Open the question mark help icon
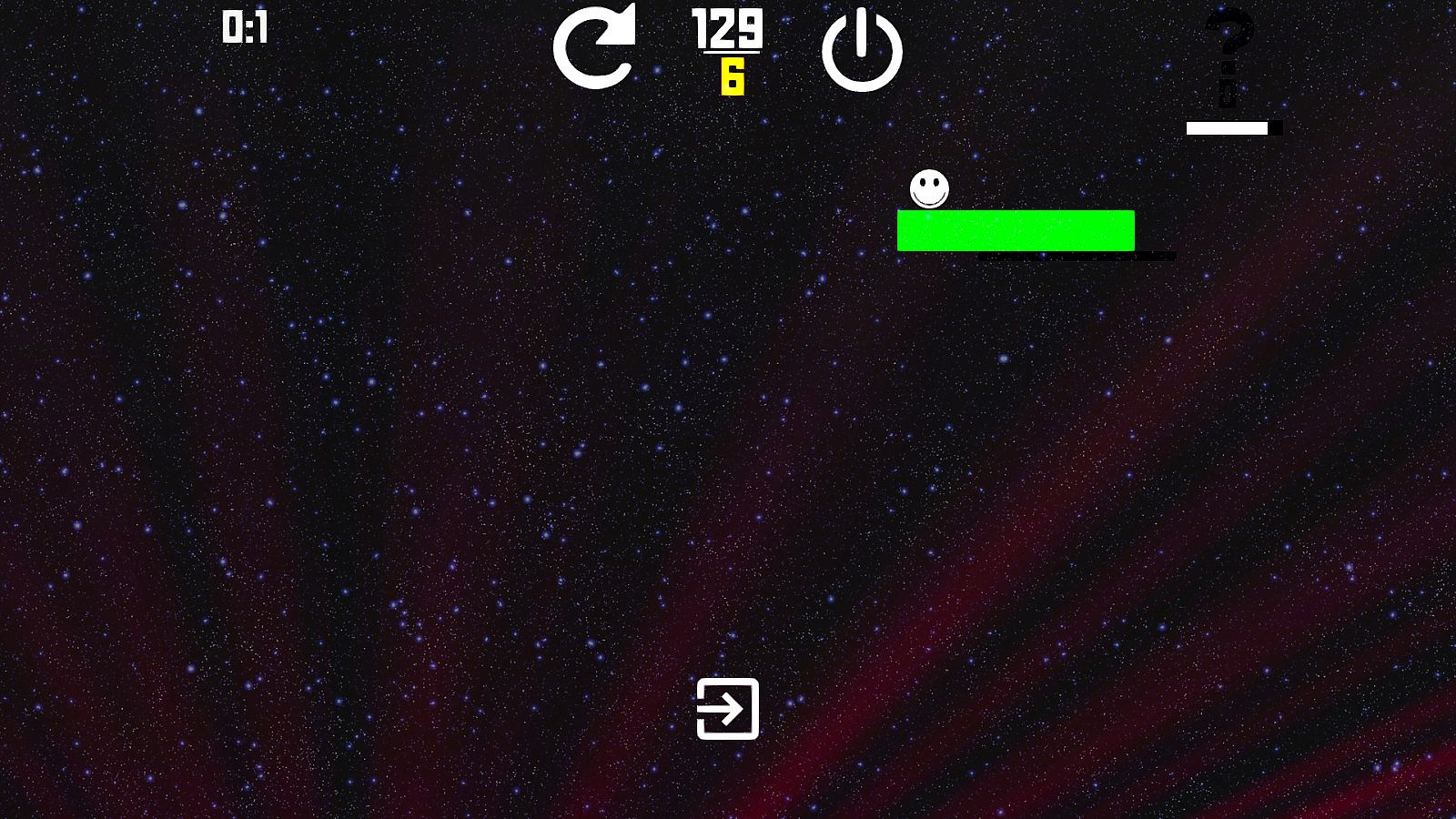The height and width of the screenshot is (819, 1456). click(x=1229, y=56)
